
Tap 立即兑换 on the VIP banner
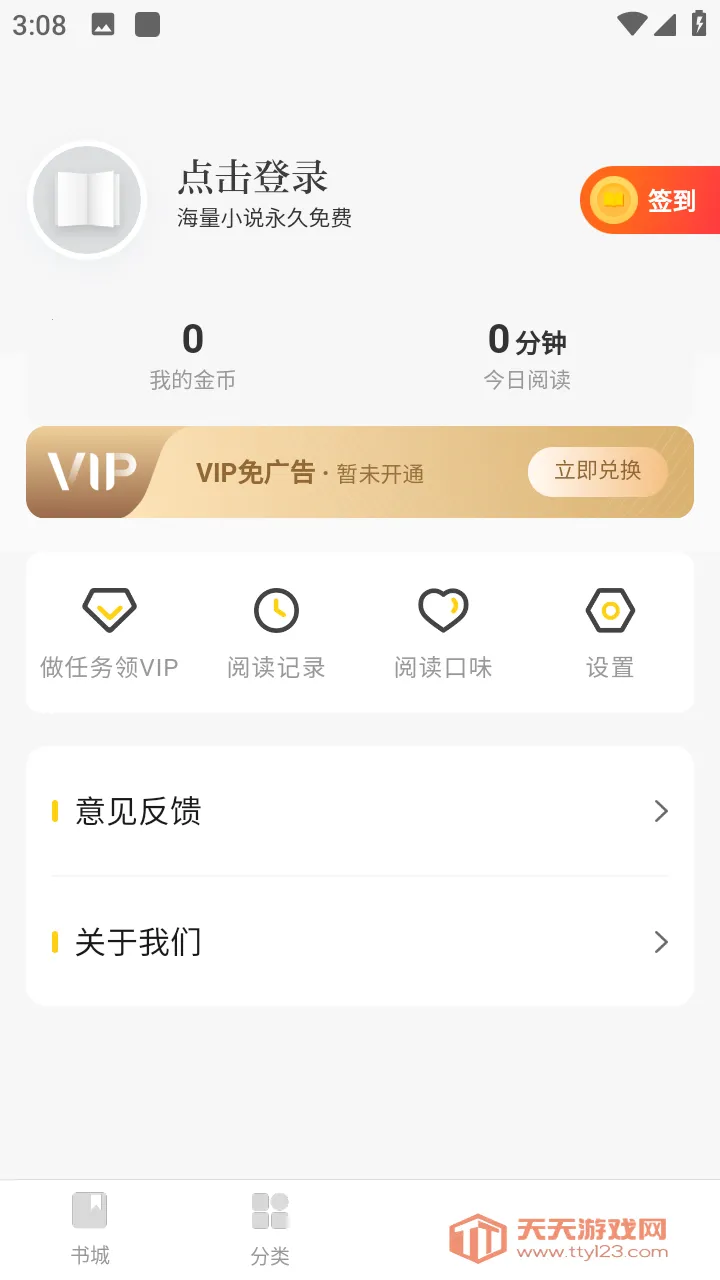point(597,471)
